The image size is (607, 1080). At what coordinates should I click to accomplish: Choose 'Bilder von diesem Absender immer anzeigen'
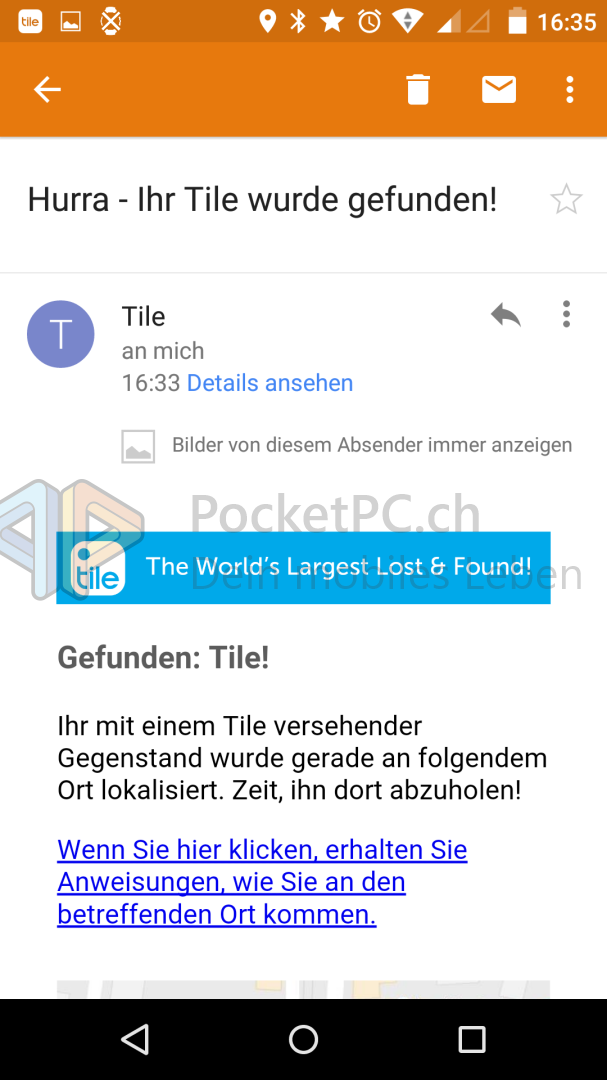(372, 445)
